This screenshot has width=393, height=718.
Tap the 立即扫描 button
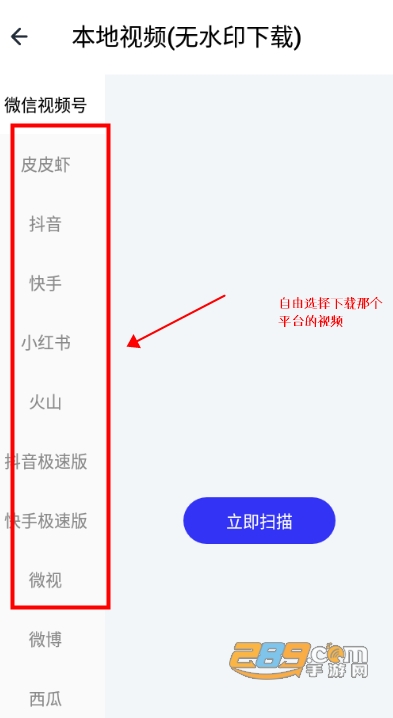click(259, 521)
